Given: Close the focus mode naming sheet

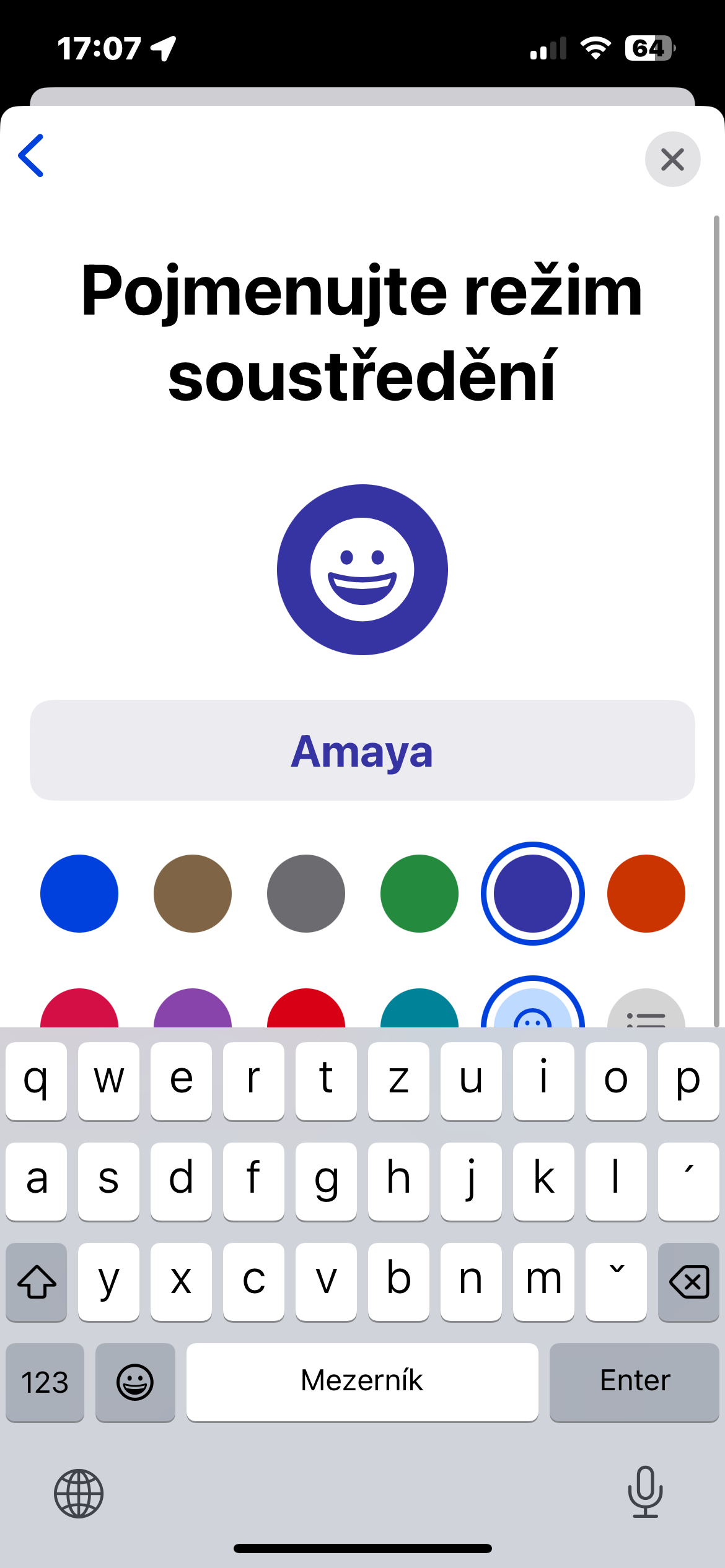Looking at the screenshot, I should pyautogui.click(x=672, y=159).
